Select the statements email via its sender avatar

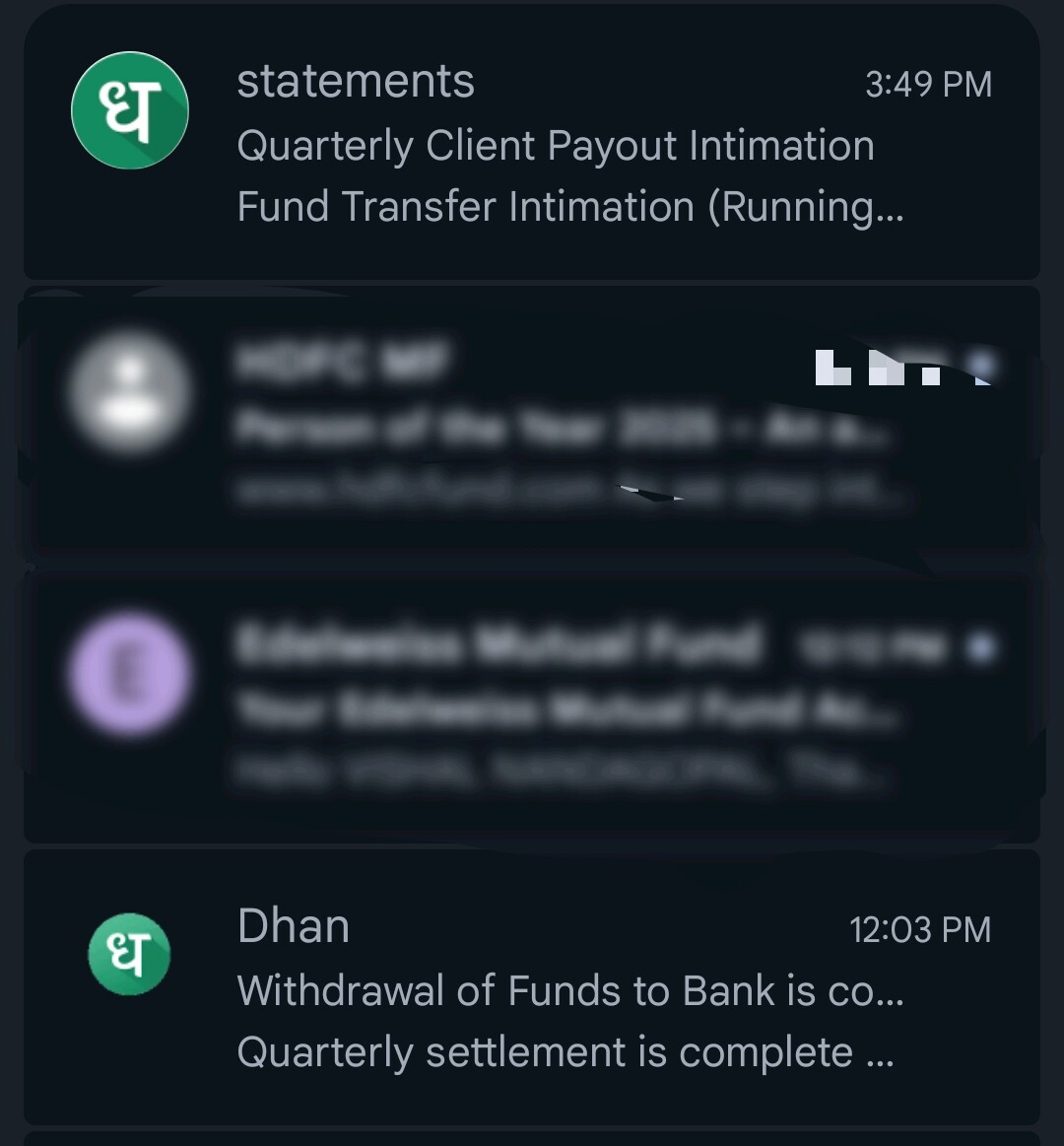pos(130,110)
